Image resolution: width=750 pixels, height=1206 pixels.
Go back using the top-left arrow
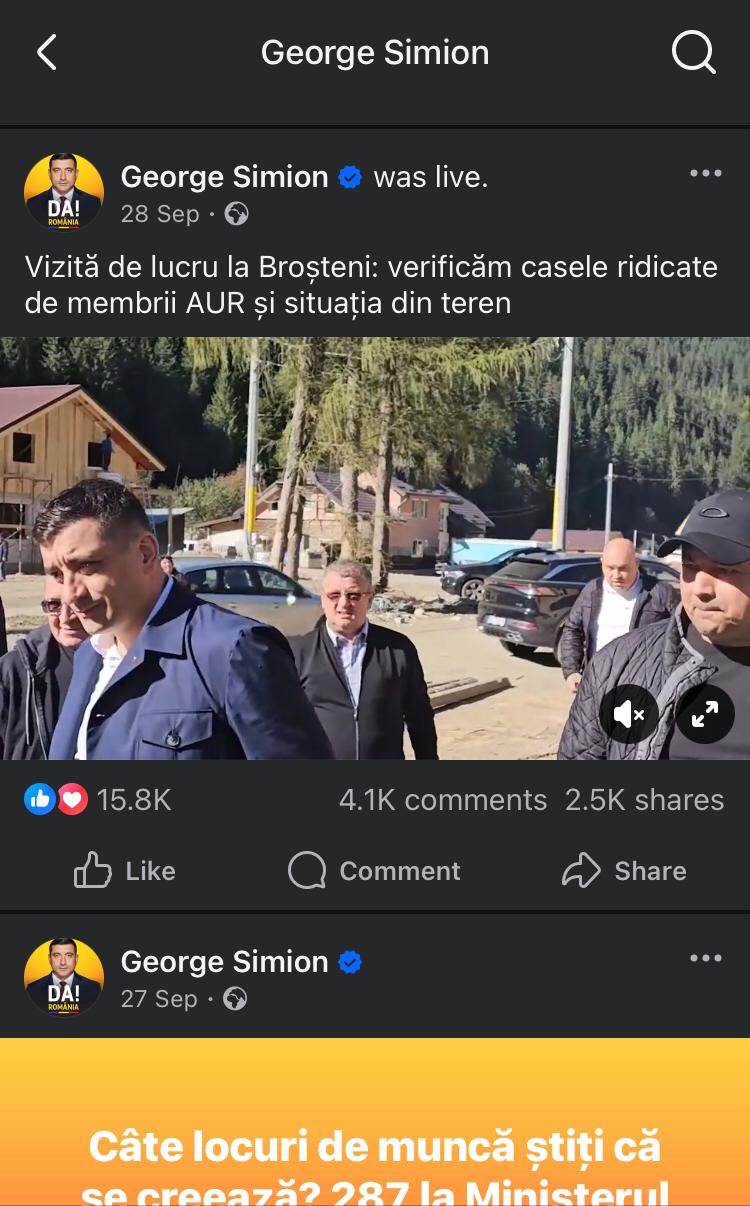pos(46,52)
